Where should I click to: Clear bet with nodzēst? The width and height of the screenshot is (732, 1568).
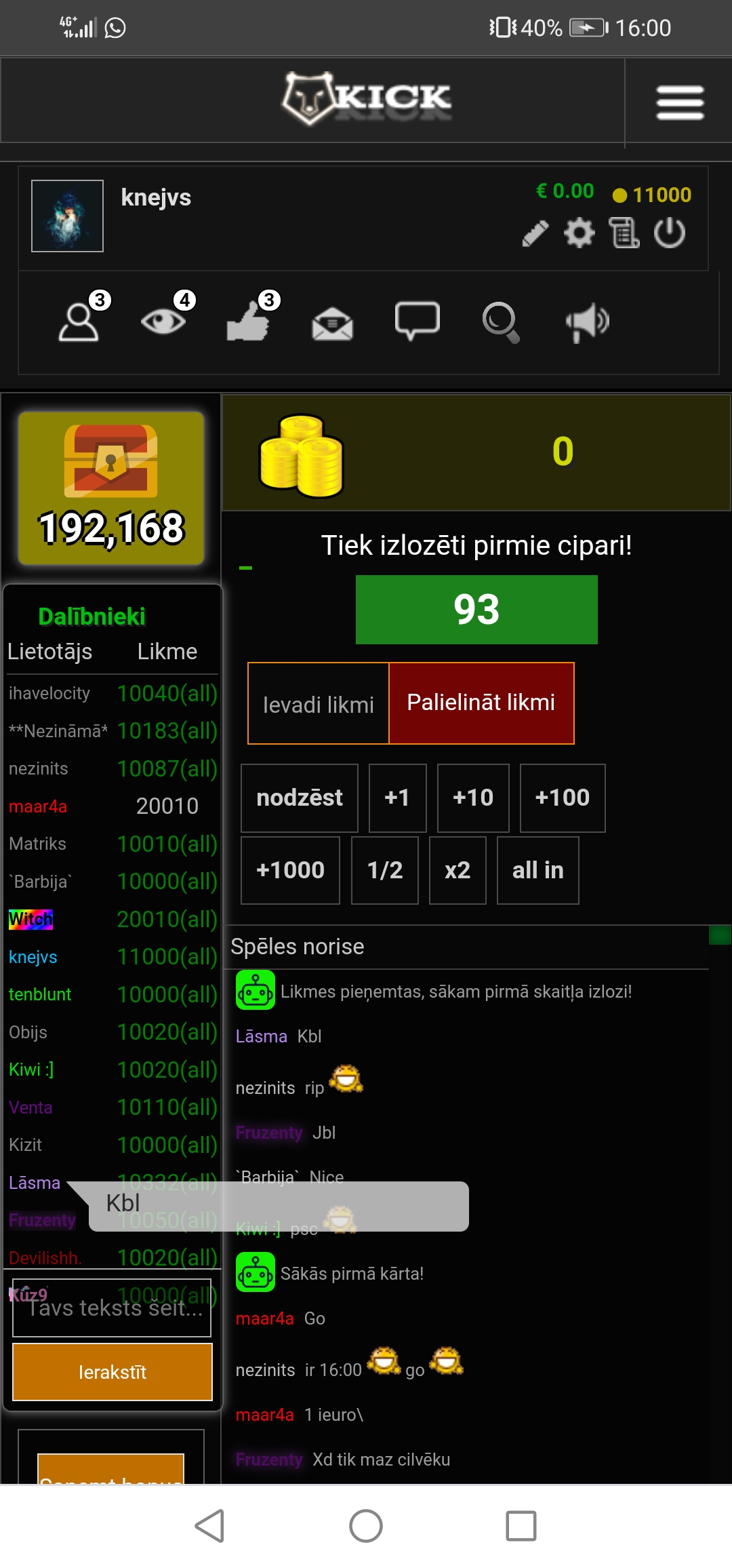[299, 798]
